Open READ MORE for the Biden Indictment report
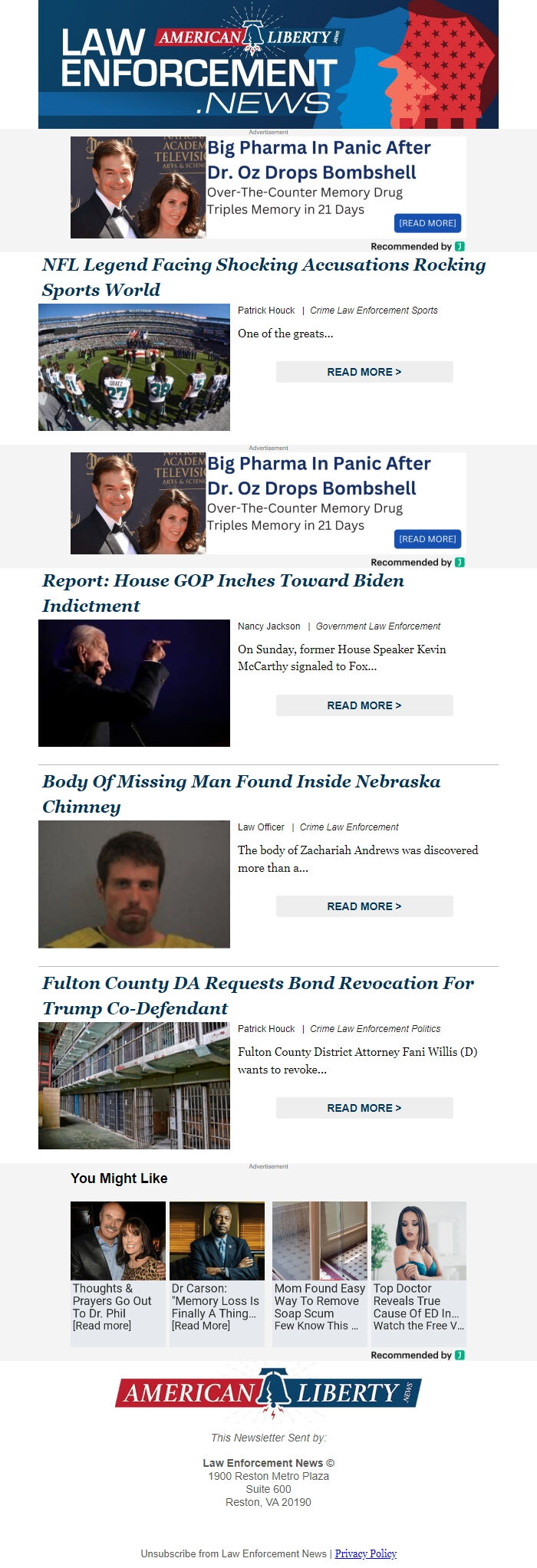Image resolution: width=537 pixels, height=1568 pixels. click(x=364, y=705)
